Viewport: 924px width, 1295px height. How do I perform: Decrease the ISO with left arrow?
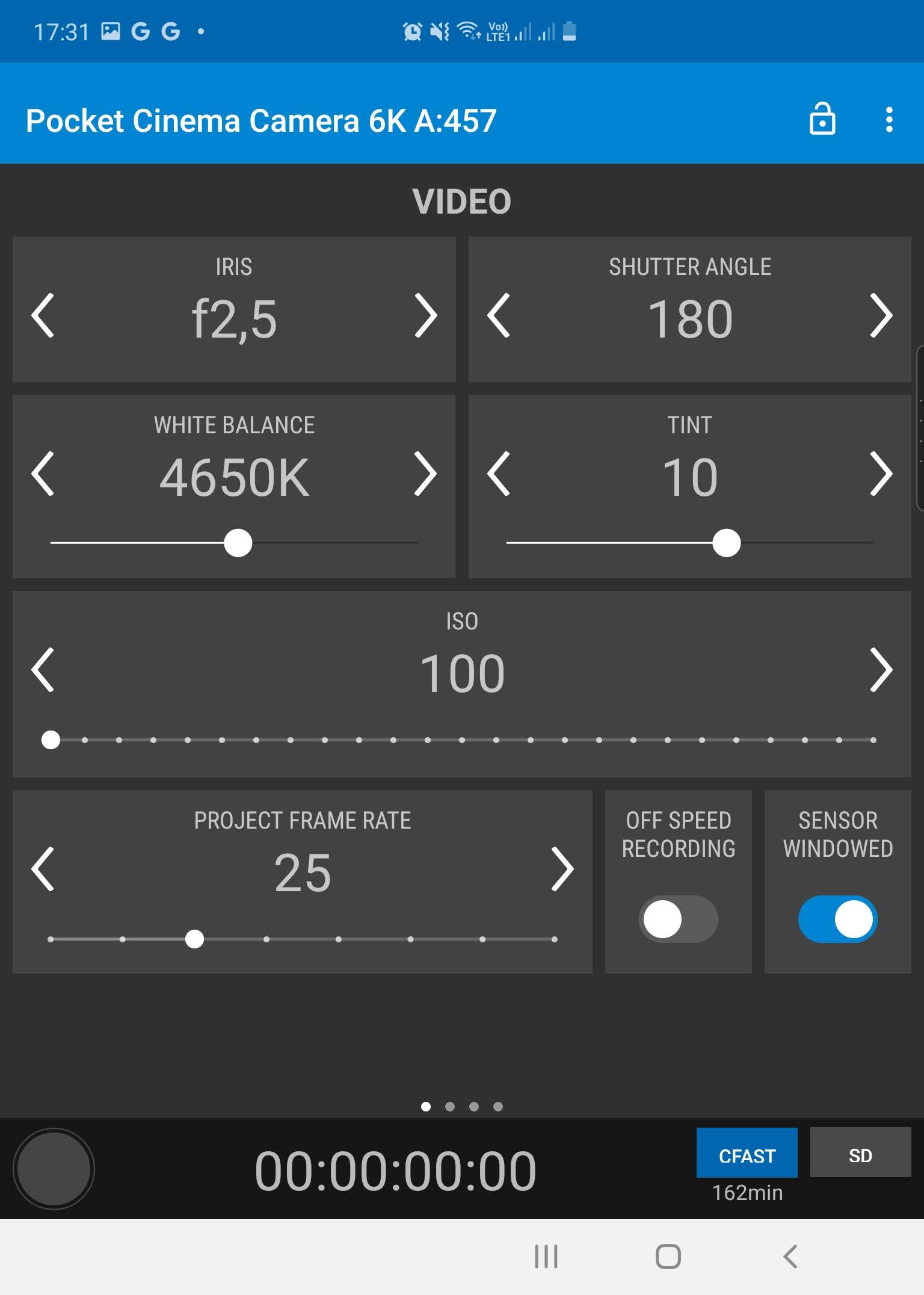43,670
